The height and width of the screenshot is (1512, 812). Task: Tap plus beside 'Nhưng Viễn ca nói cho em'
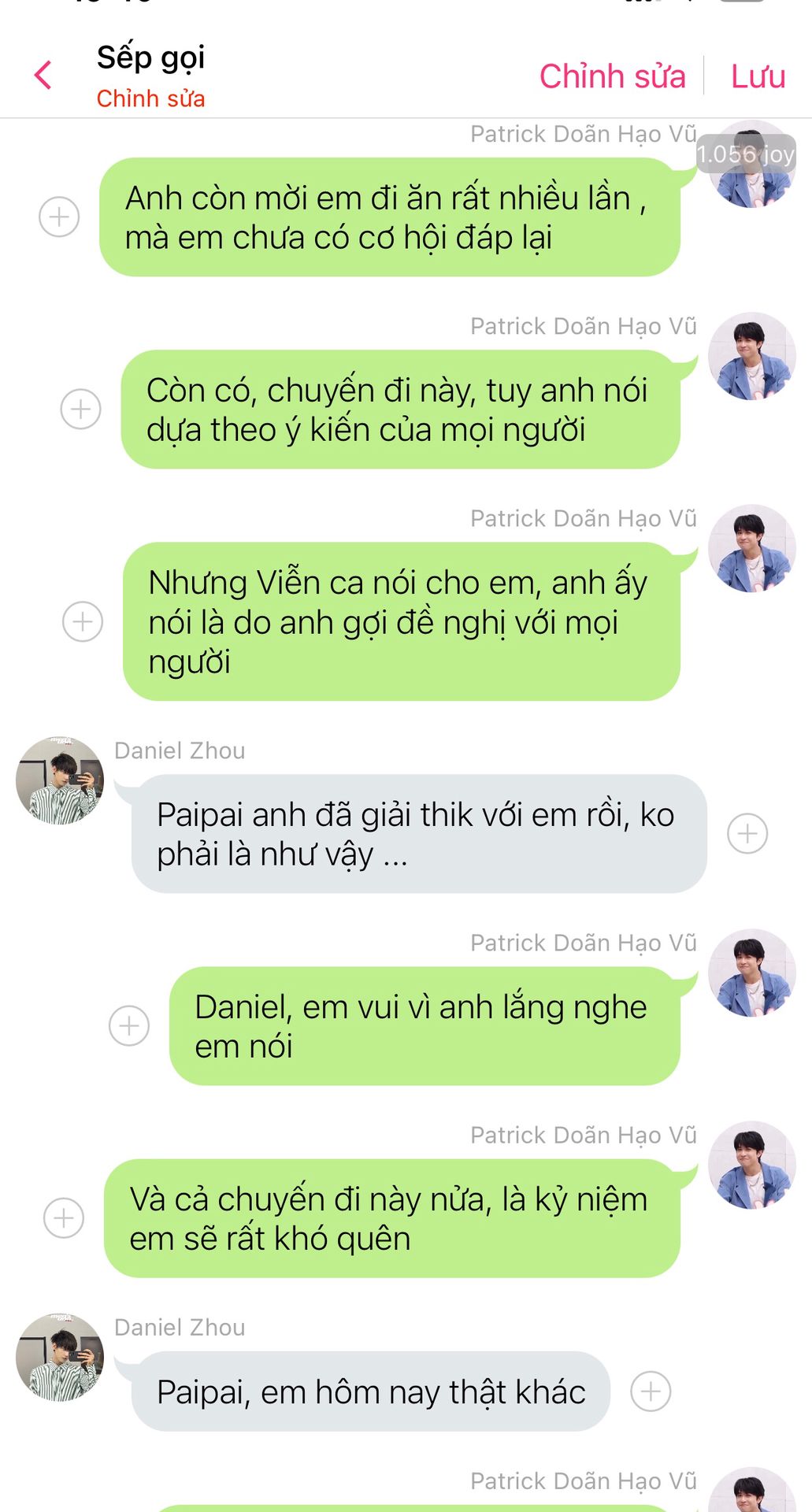[83, 621]
